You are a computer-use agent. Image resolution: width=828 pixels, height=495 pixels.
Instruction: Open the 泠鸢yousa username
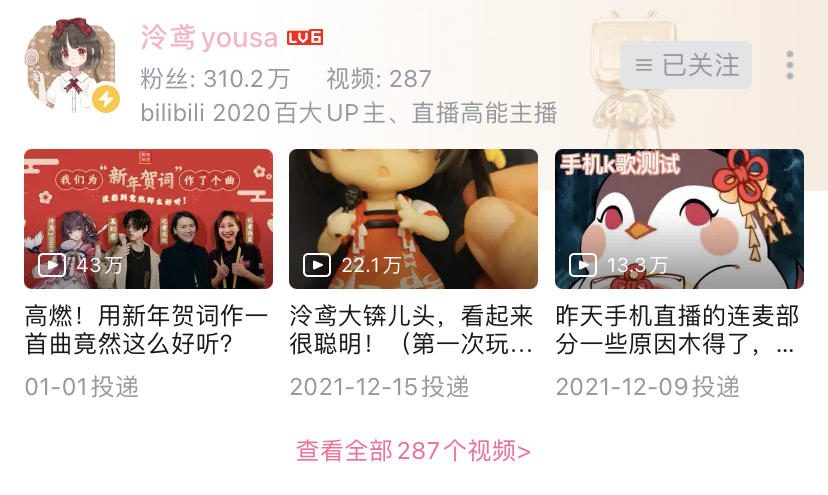[210, 38]
